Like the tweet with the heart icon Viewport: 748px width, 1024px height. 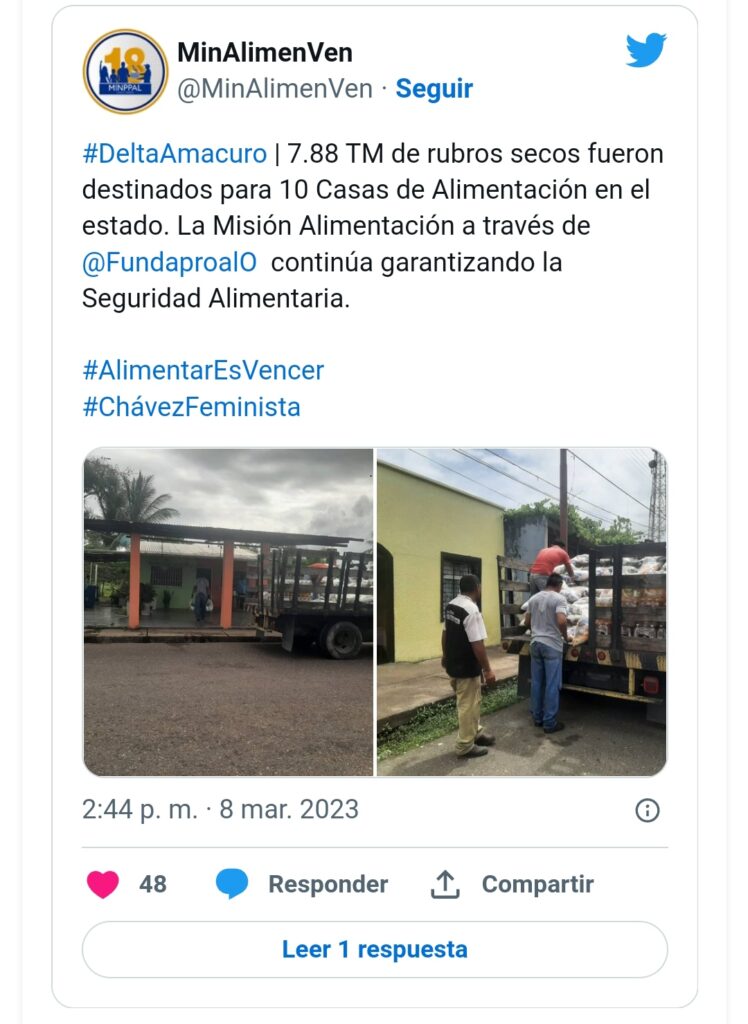(x=103, y=884)
